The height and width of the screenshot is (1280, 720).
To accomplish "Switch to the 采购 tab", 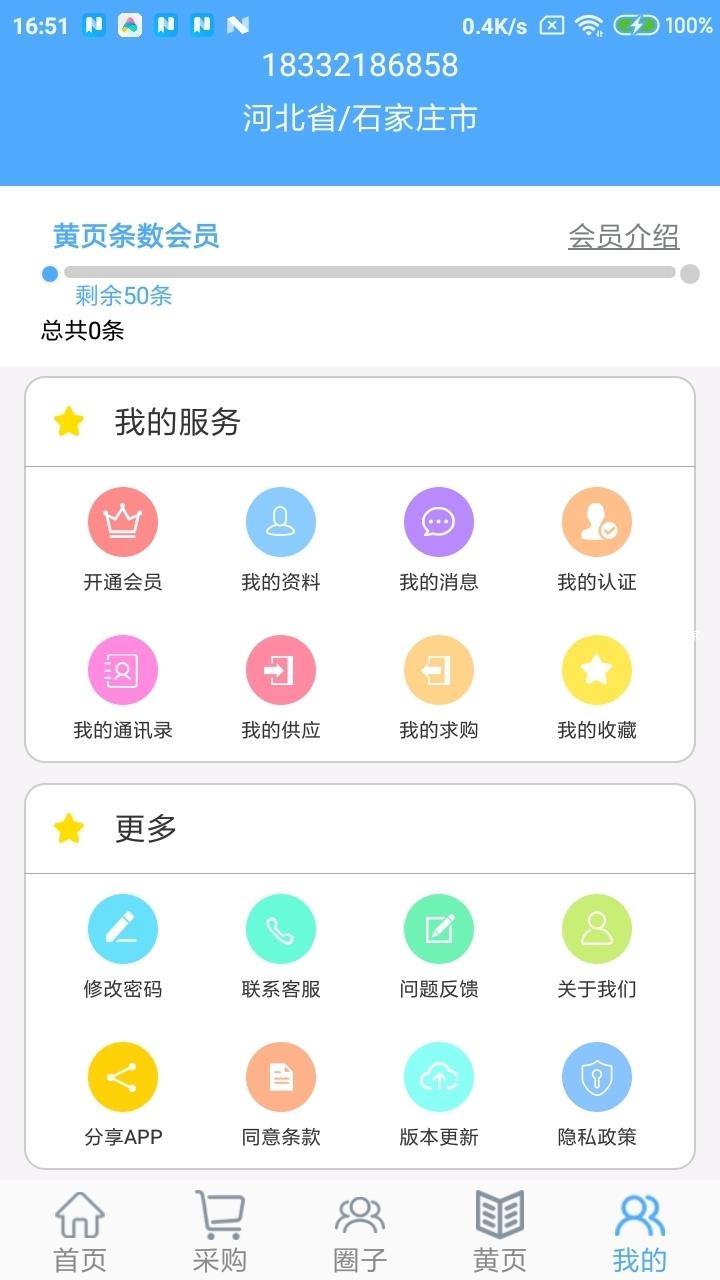I will click(220, 1231).
